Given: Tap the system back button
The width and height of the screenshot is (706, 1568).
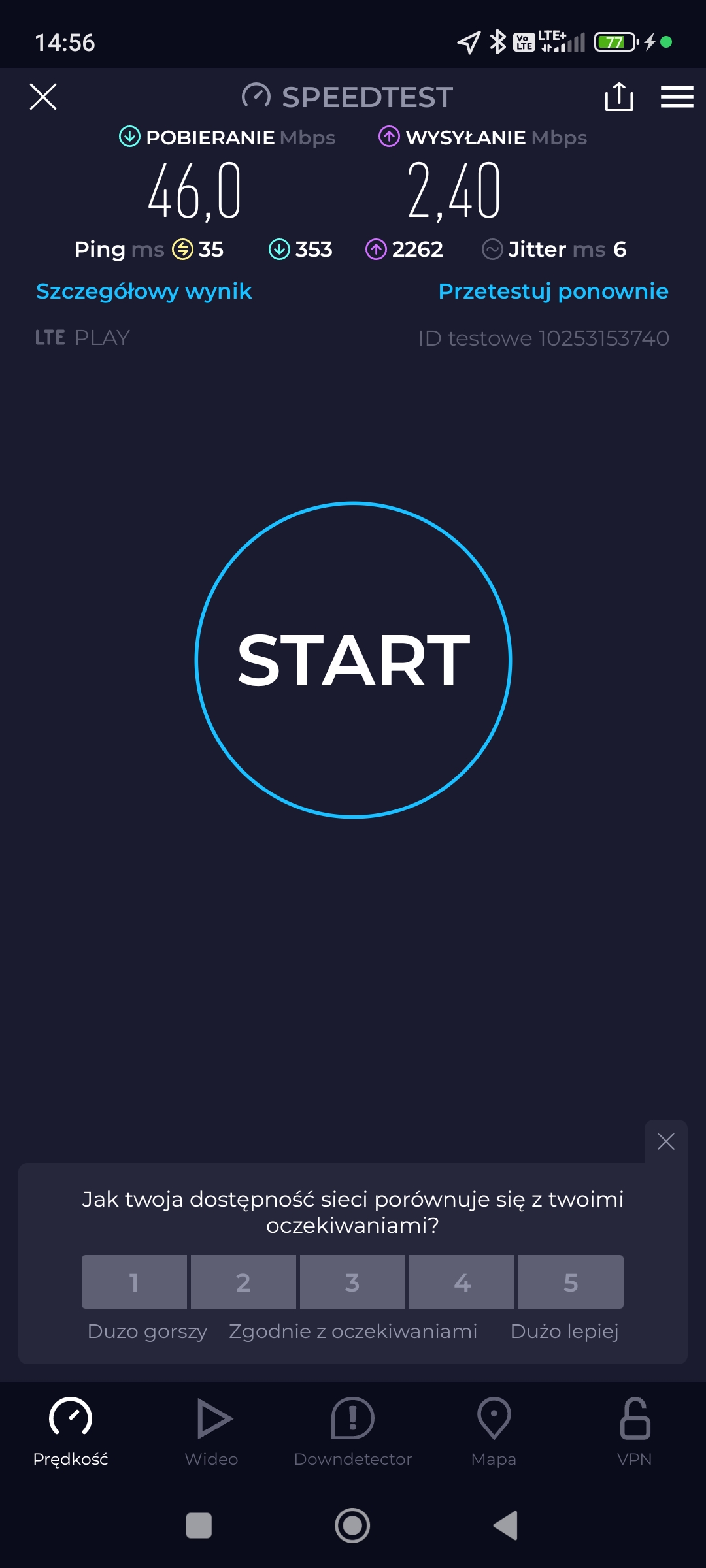Looking at the screenshot, I should [x=505, y=1526].
